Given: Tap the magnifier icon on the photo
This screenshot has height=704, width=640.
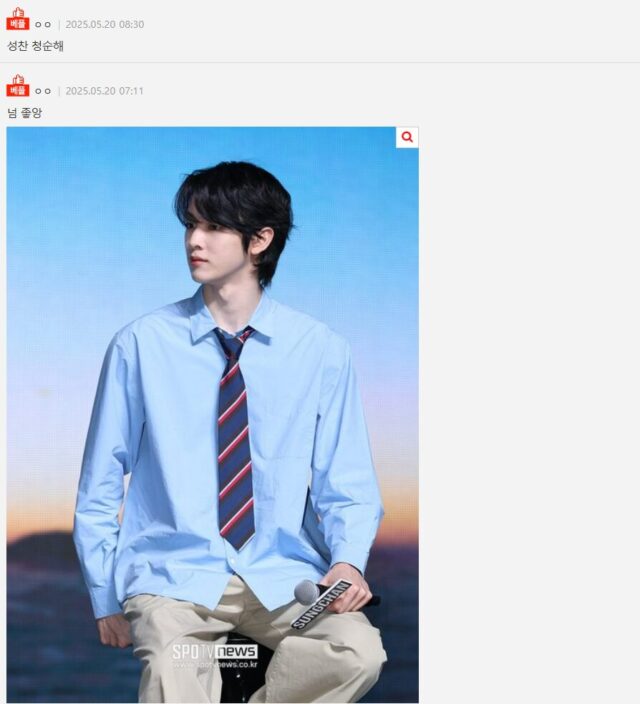Looking at the screenshot, I should pos(407,137).
